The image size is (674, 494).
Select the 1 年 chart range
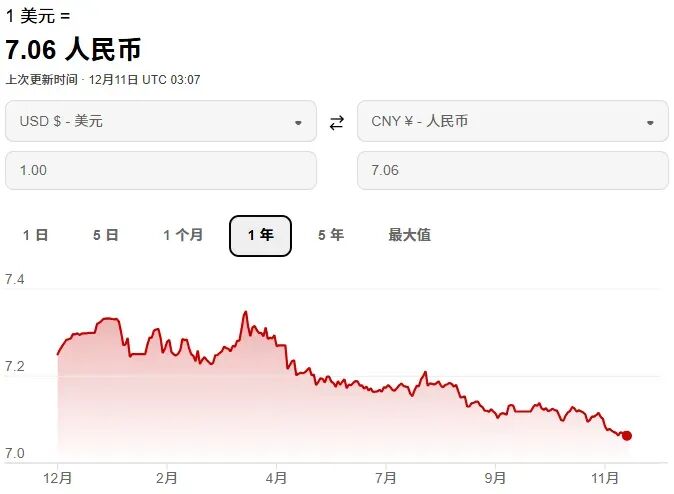260,235
